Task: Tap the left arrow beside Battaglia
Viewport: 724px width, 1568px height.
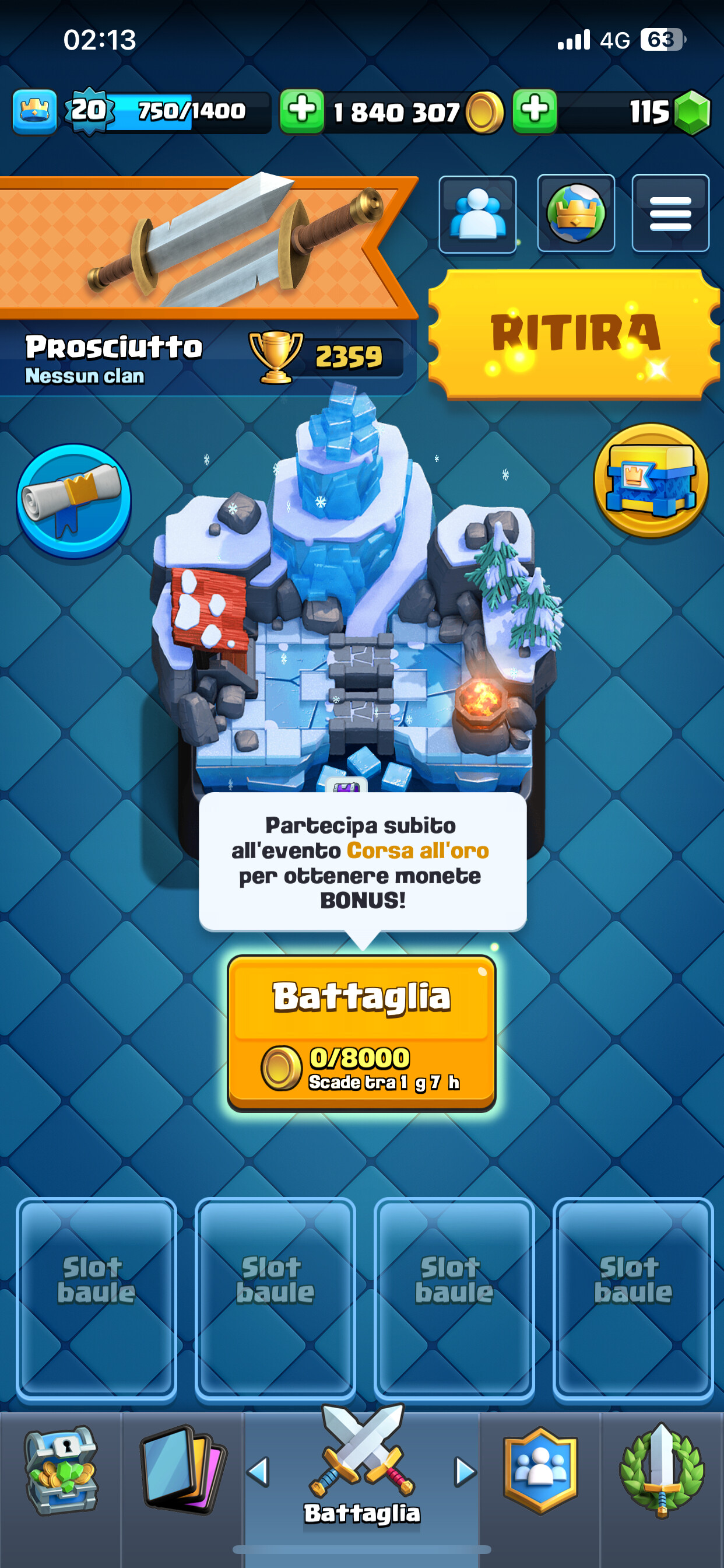Action: (259, 1472)
